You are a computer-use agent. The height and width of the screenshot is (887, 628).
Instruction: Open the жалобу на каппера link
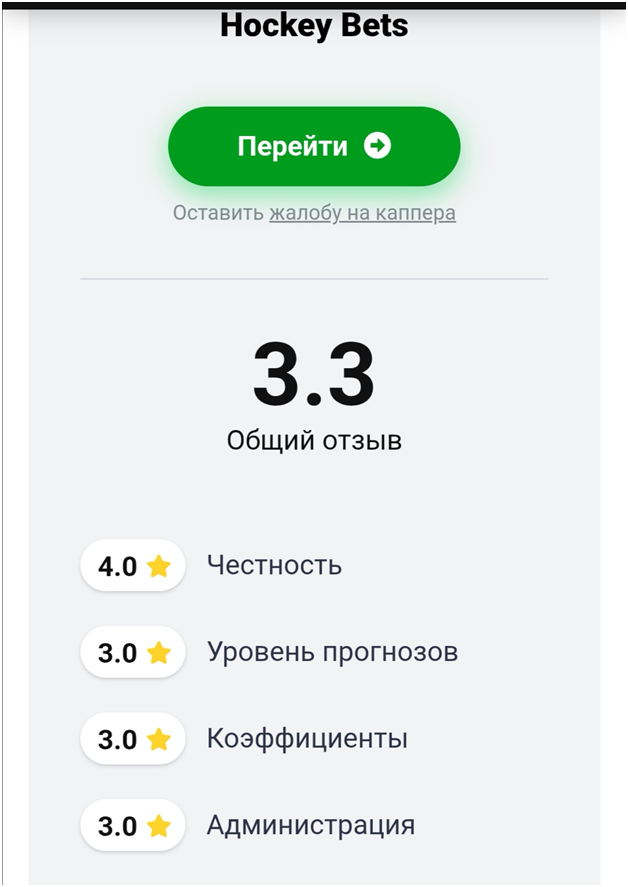pyautogui.click(x=362, y=213)
